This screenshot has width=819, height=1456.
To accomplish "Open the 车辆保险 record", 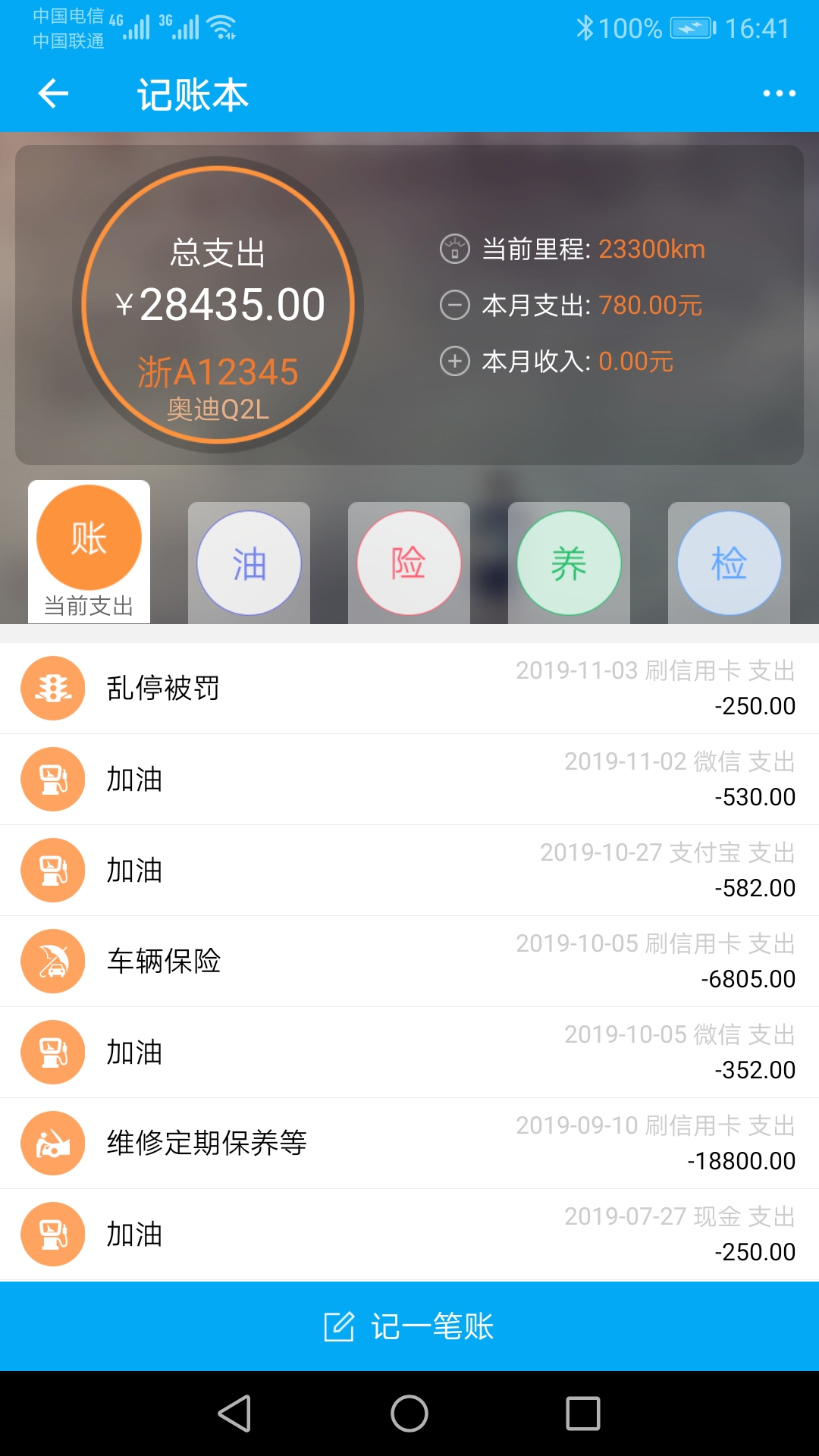I will click(409, 962).
